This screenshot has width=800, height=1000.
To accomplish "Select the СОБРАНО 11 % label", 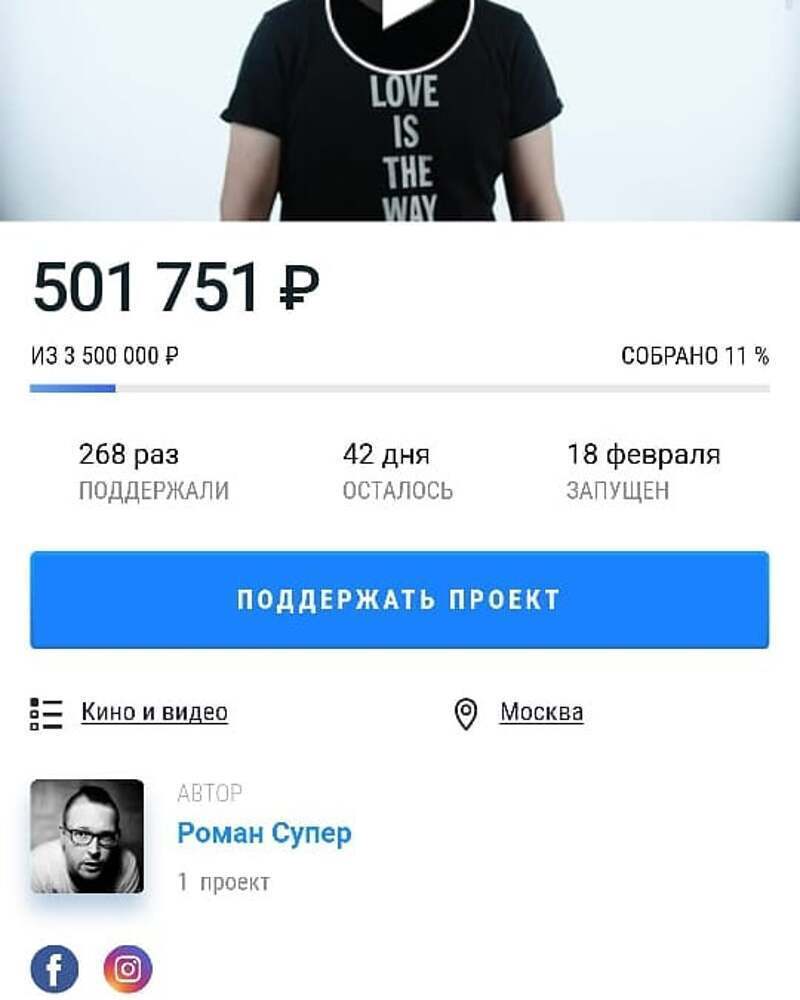I will point(697,351).
